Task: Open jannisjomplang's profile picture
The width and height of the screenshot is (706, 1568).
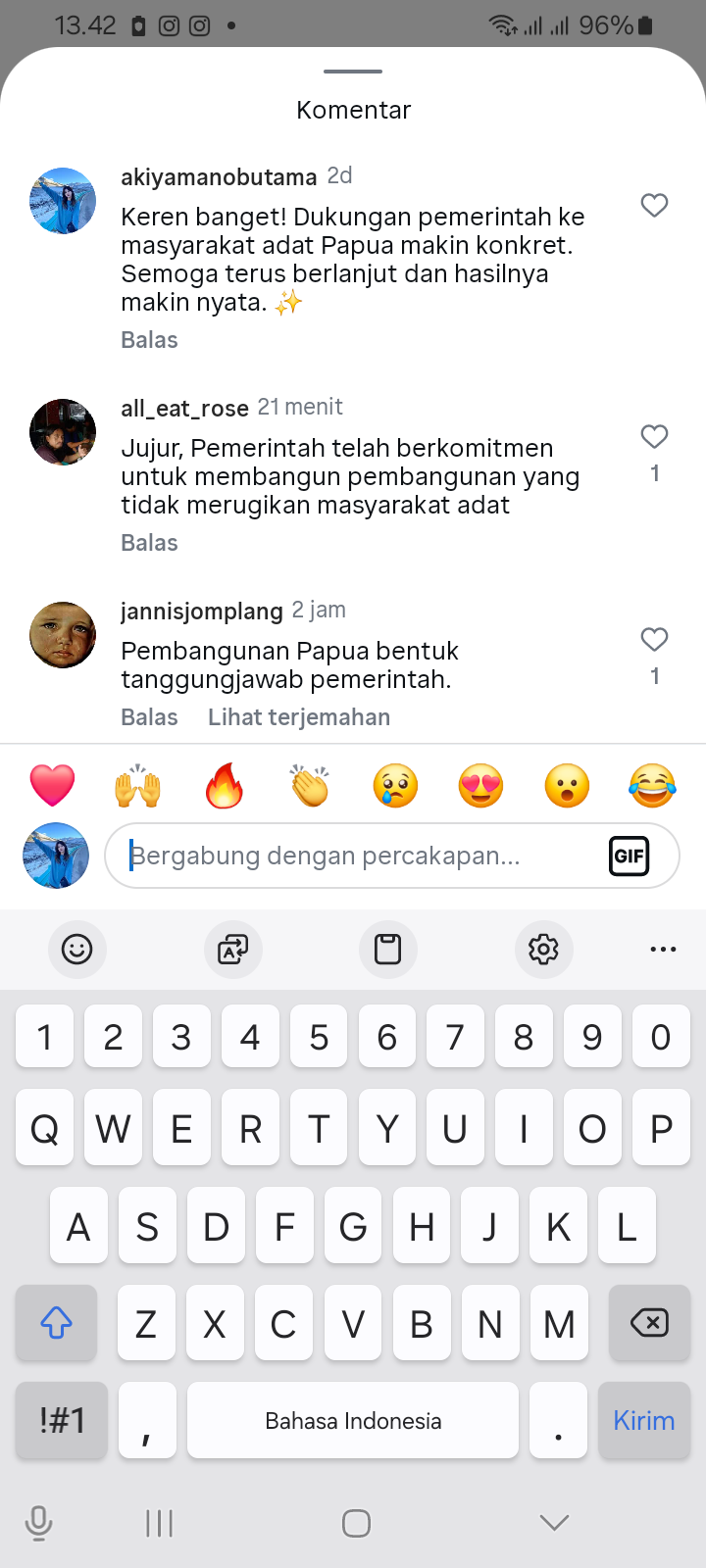Action: coord(63,635)
